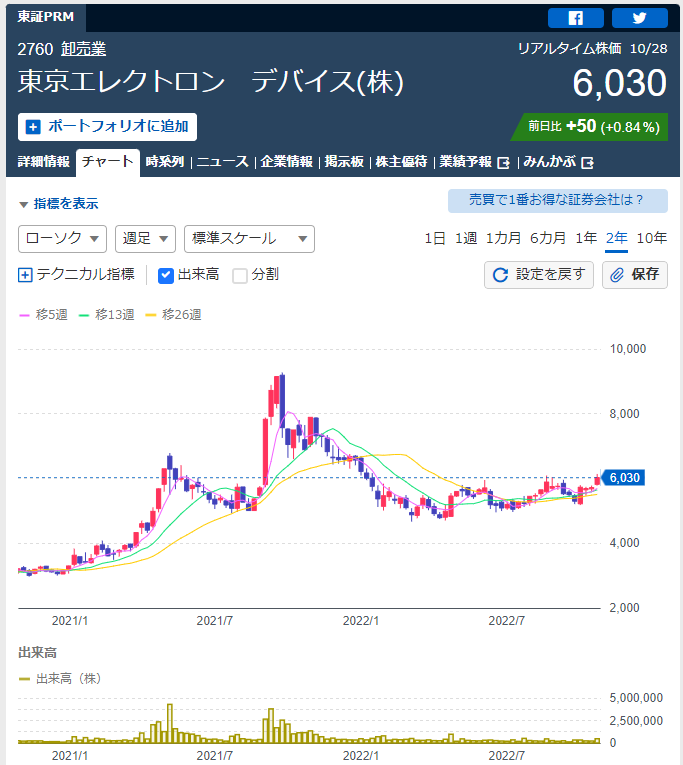
Task: Open the 株主優待 tab
Action: click(401, 162)
